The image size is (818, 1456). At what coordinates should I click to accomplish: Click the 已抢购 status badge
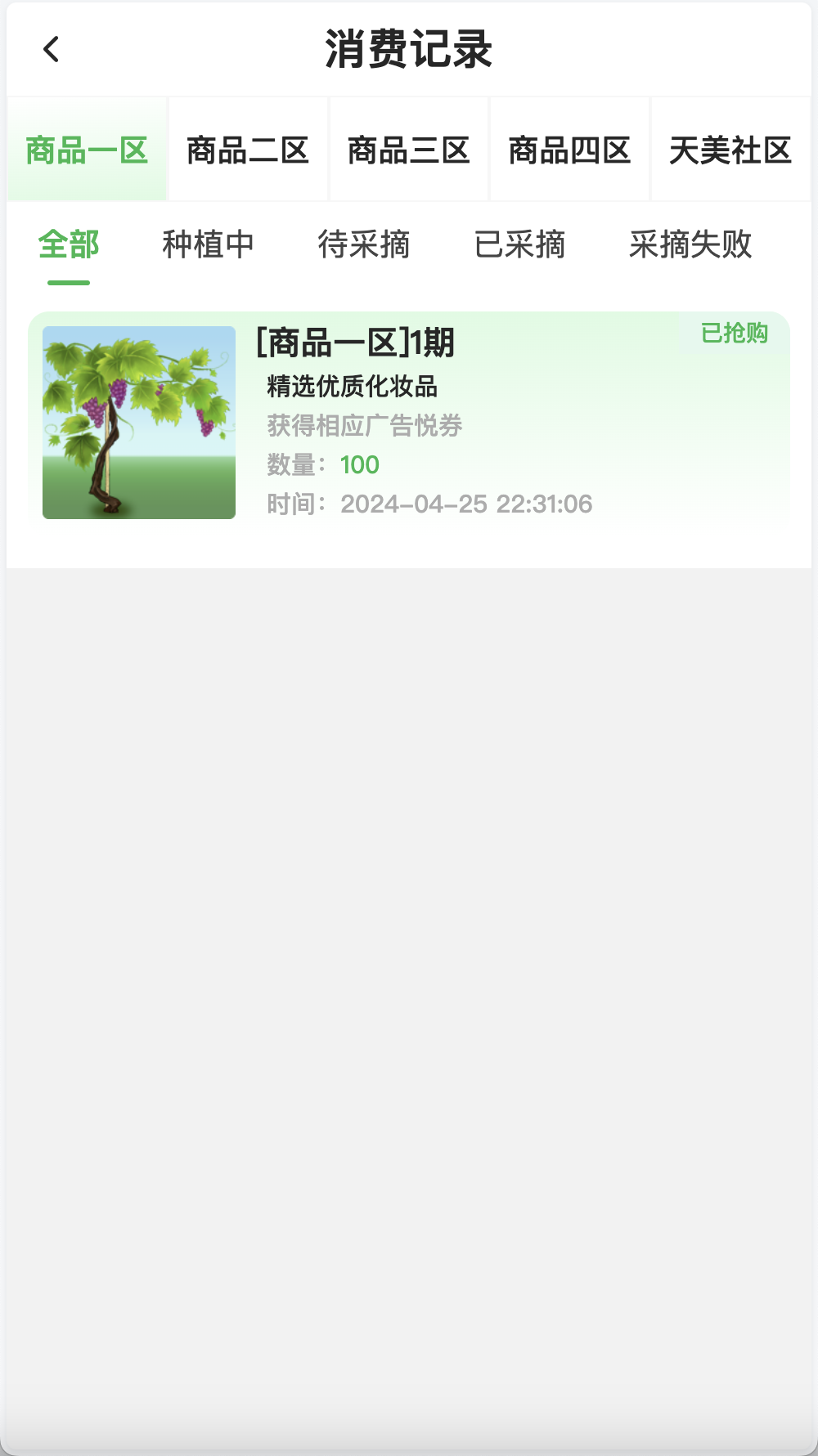[734, 334]
